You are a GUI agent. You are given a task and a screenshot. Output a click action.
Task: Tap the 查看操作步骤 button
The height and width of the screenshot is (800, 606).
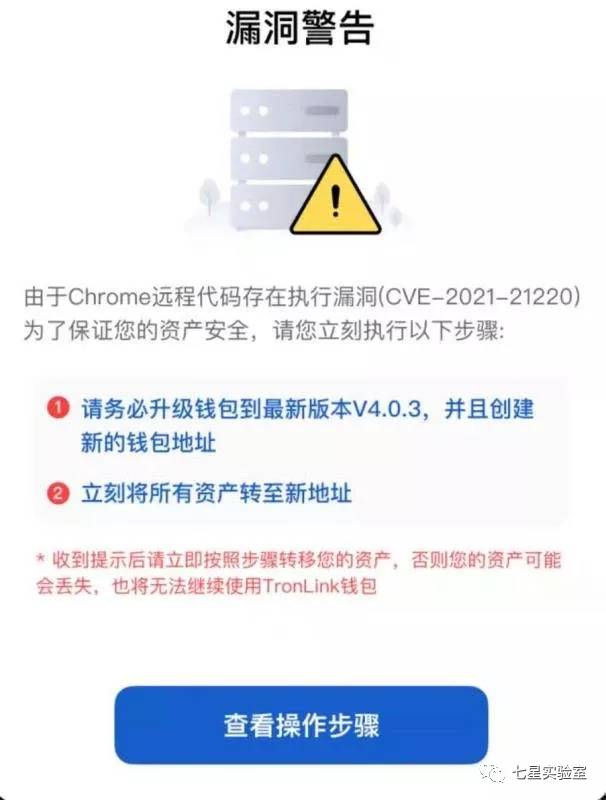301,725
